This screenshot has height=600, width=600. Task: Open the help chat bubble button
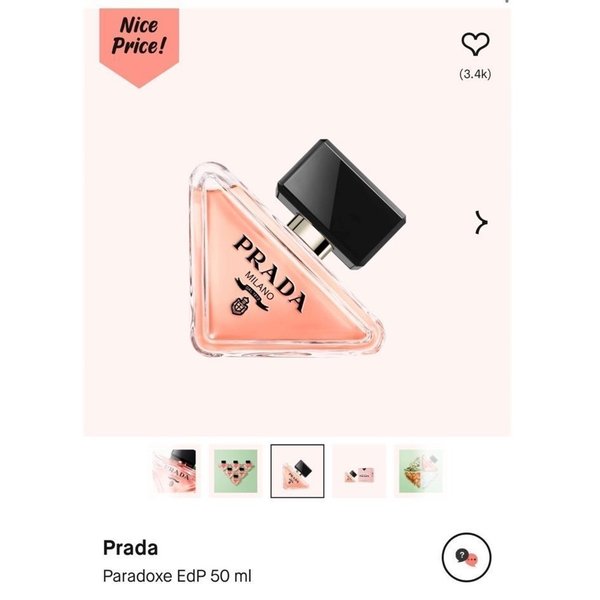click(x=466, y=557)
